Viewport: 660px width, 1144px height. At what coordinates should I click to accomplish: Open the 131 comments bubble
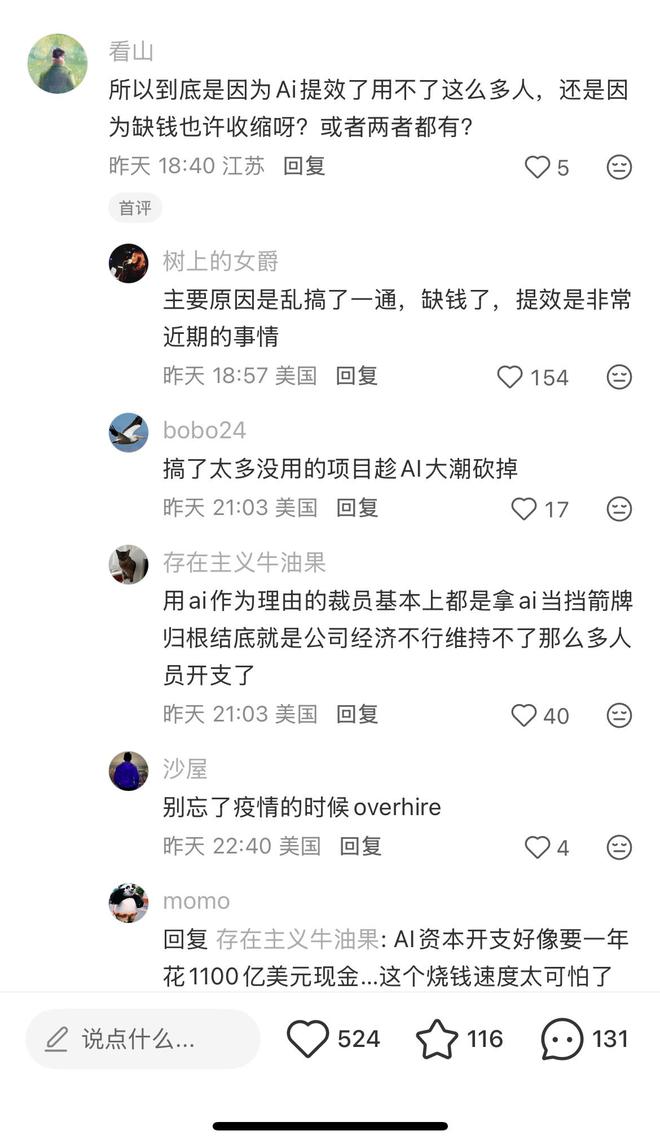562,1039
